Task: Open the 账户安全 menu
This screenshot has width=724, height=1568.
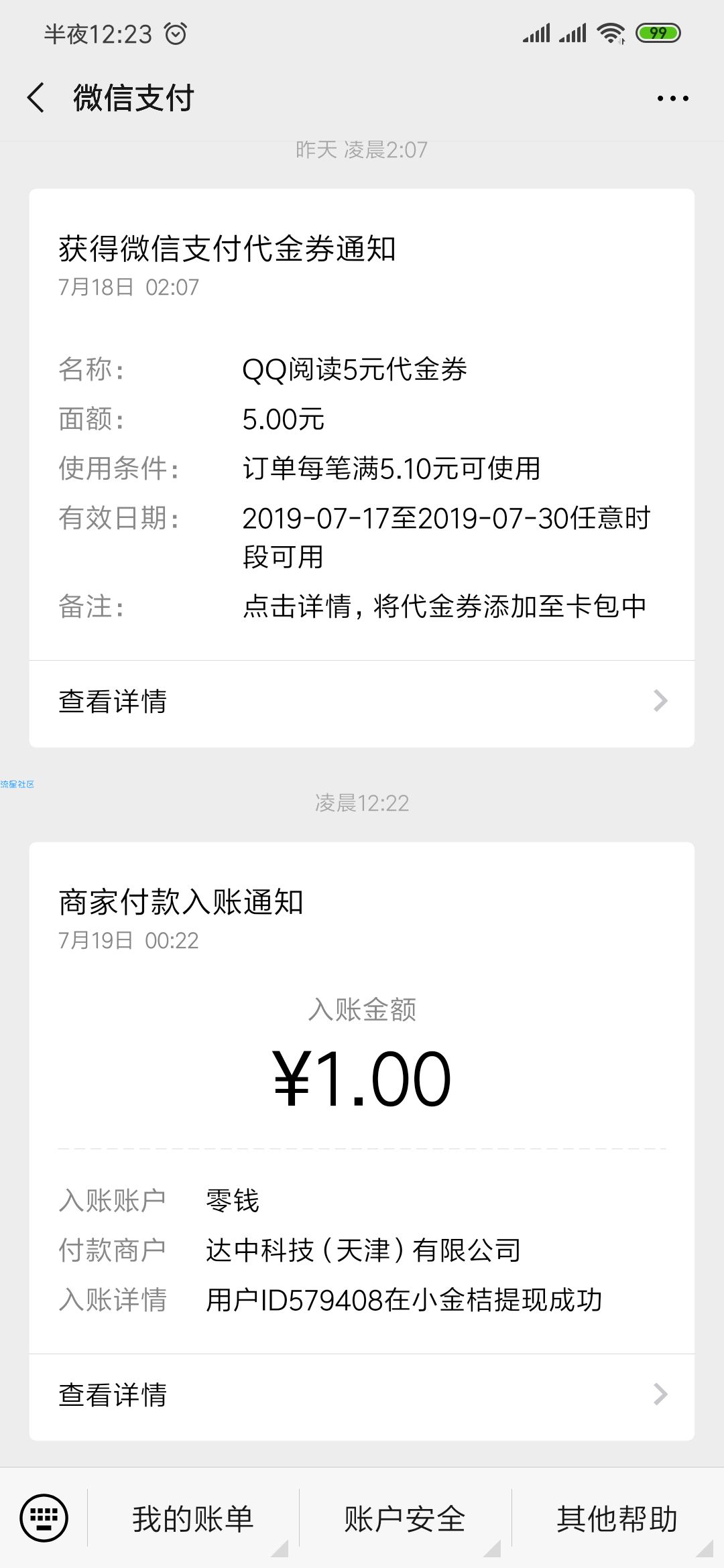Action: click(405, 1519)
